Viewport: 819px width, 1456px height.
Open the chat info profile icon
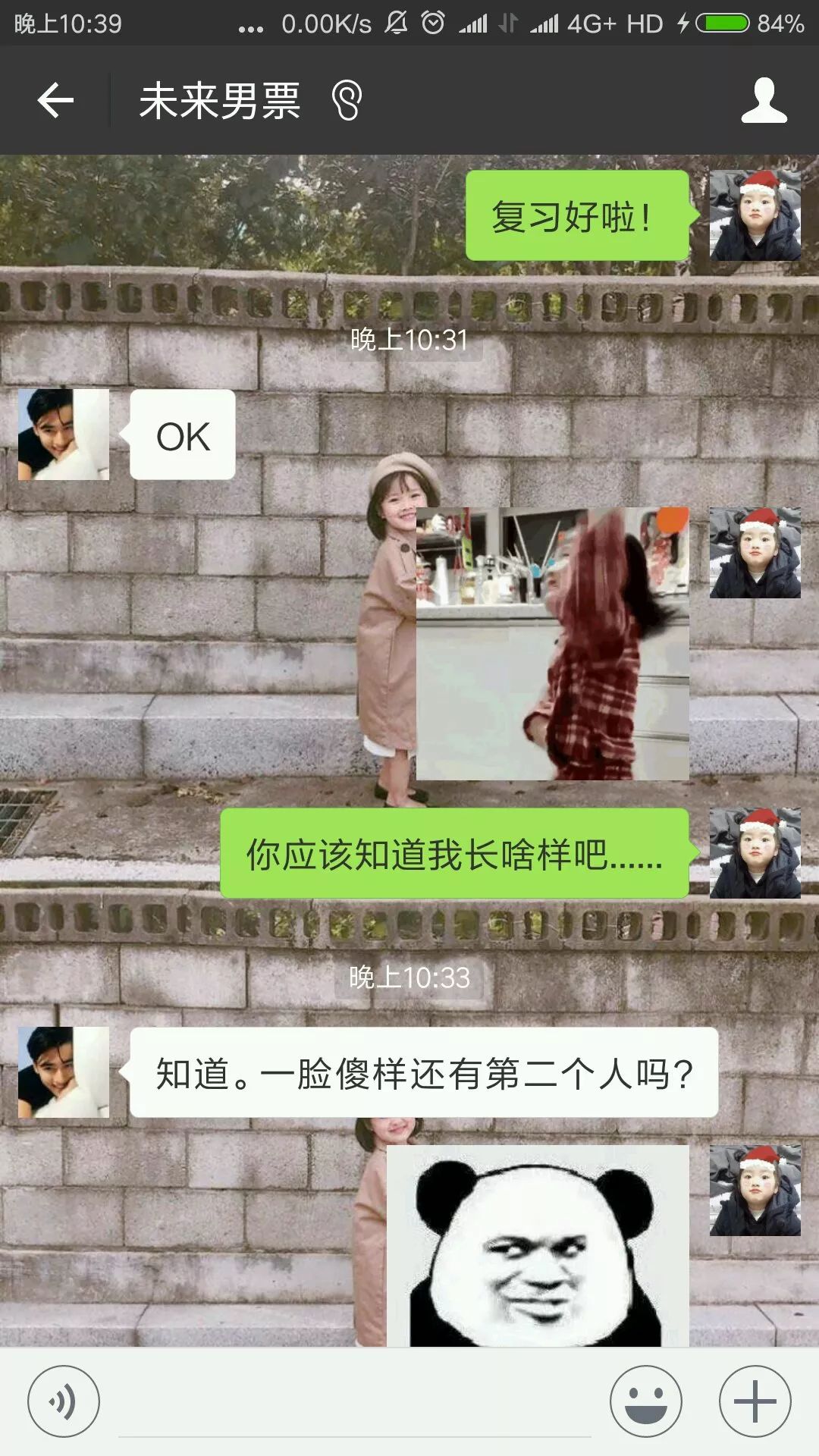[764, 100]
